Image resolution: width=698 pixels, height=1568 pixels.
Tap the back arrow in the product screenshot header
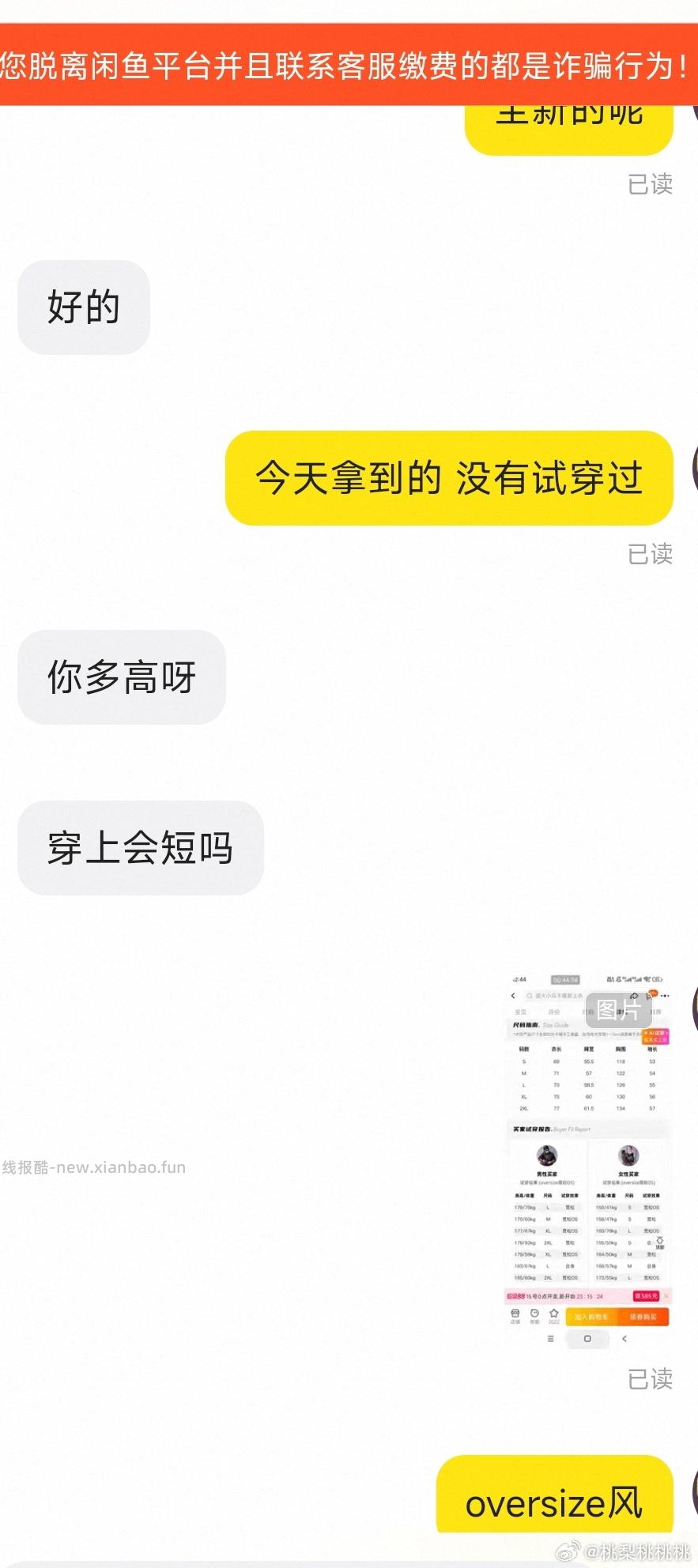click(x=511, y=995)
